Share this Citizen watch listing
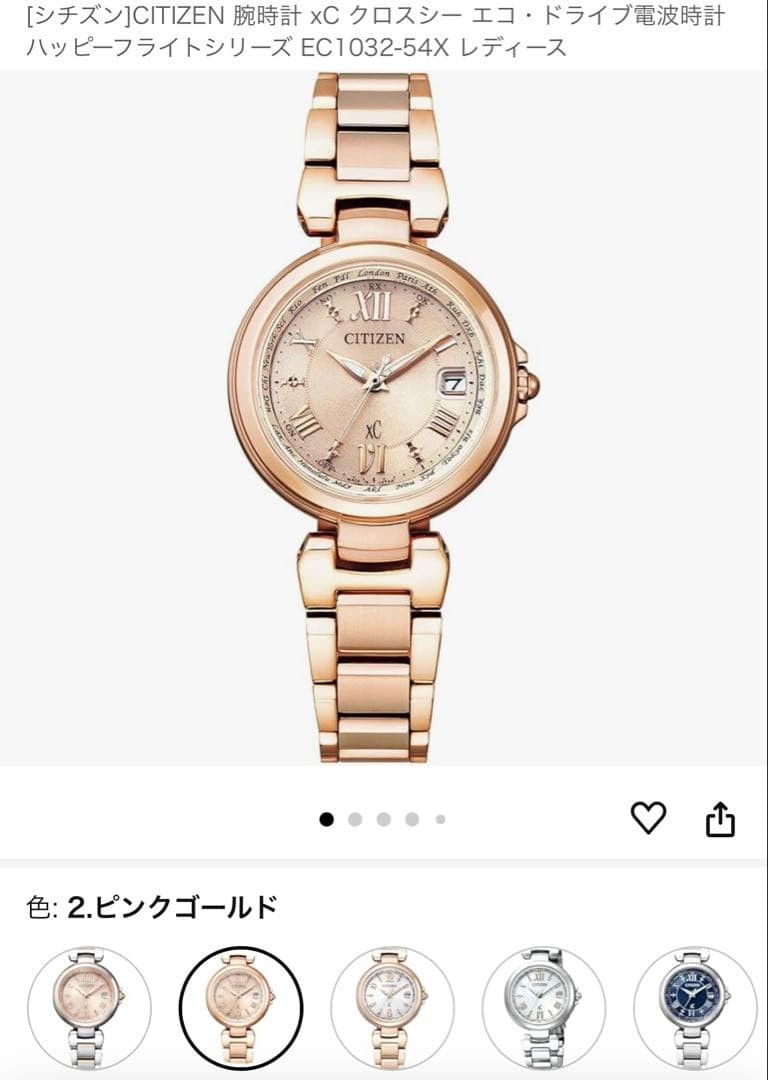The width and height of the screenshot is (768, 1080). point(720,818)
